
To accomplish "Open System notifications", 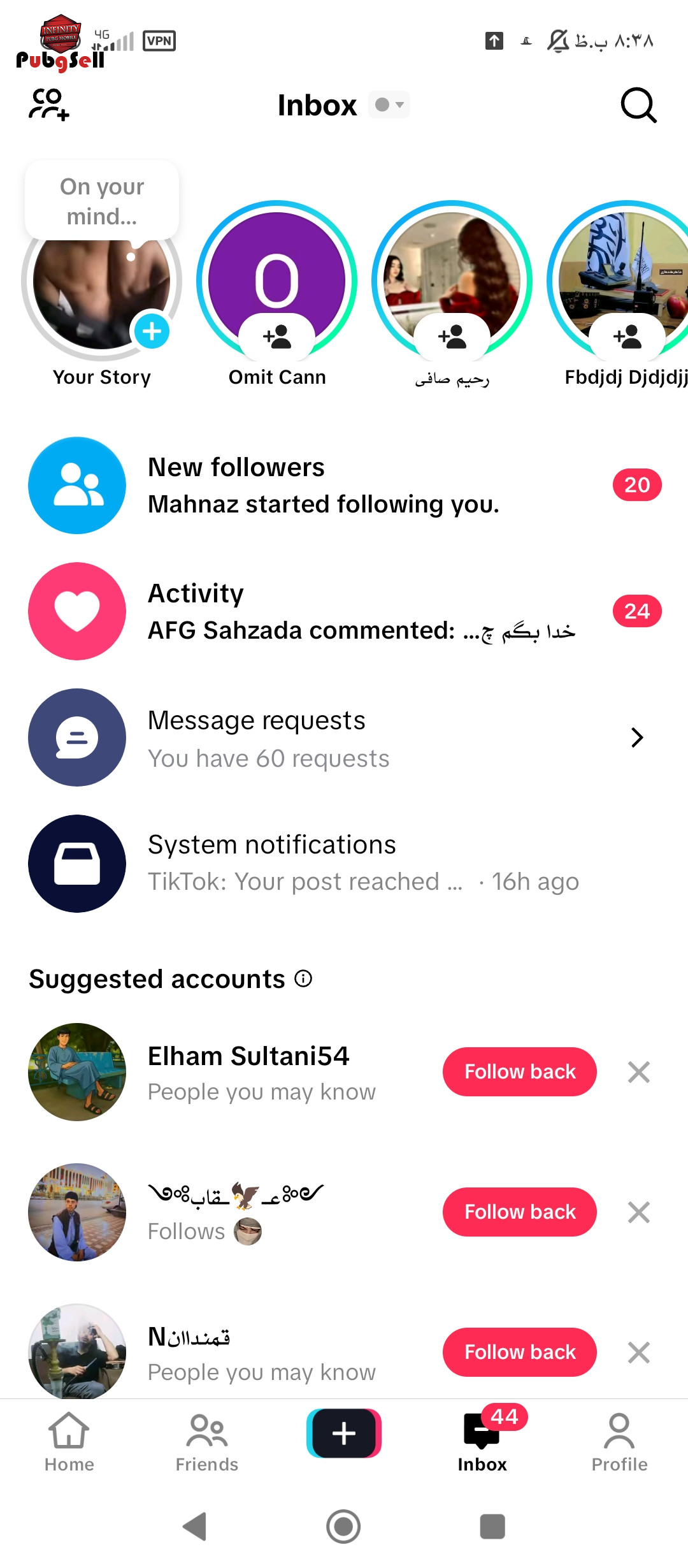I will pos(344,863).
